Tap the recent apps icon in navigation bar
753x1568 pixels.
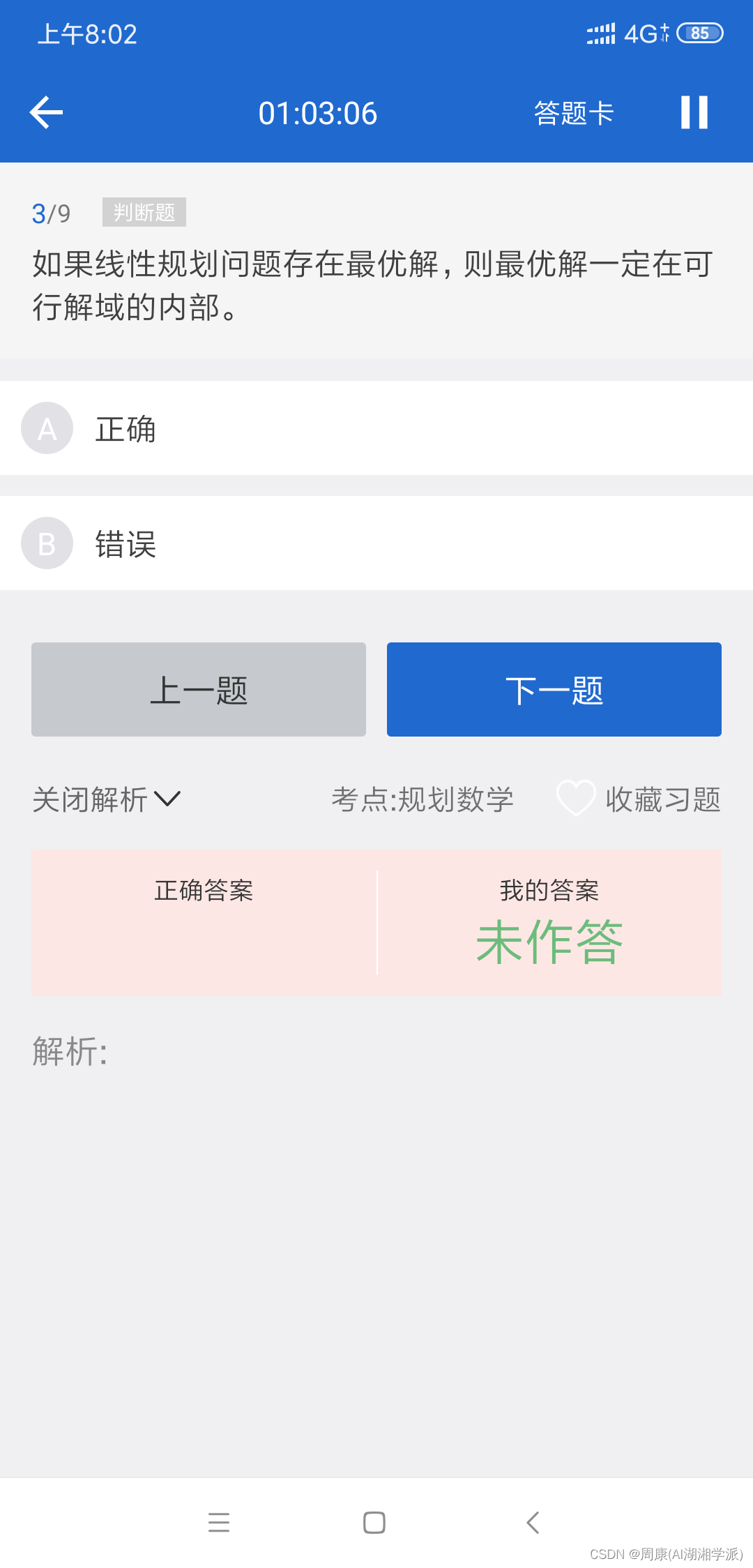point(220,1523)
